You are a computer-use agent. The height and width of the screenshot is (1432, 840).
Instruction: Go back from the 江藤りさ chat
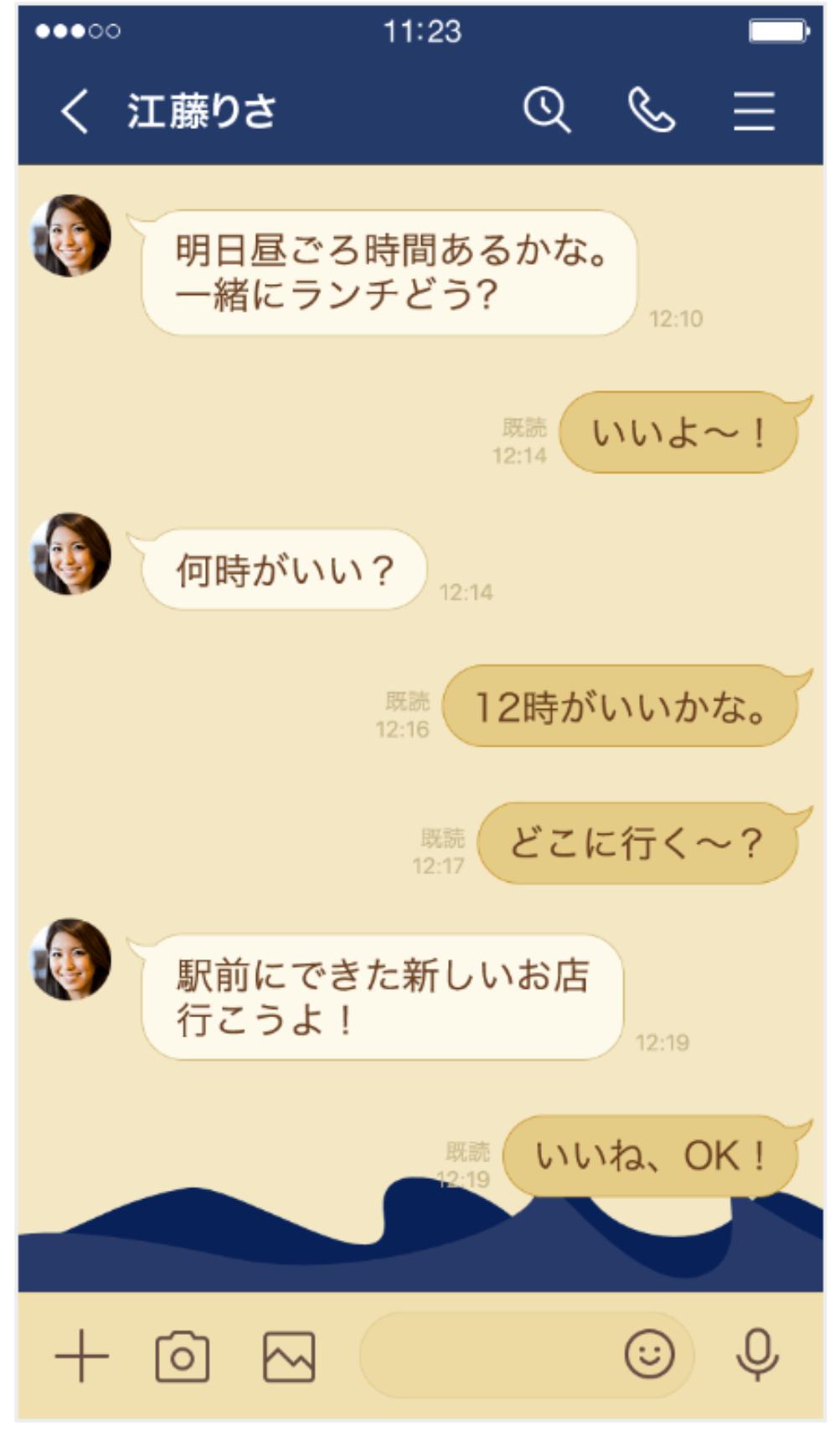pos(75,111)
